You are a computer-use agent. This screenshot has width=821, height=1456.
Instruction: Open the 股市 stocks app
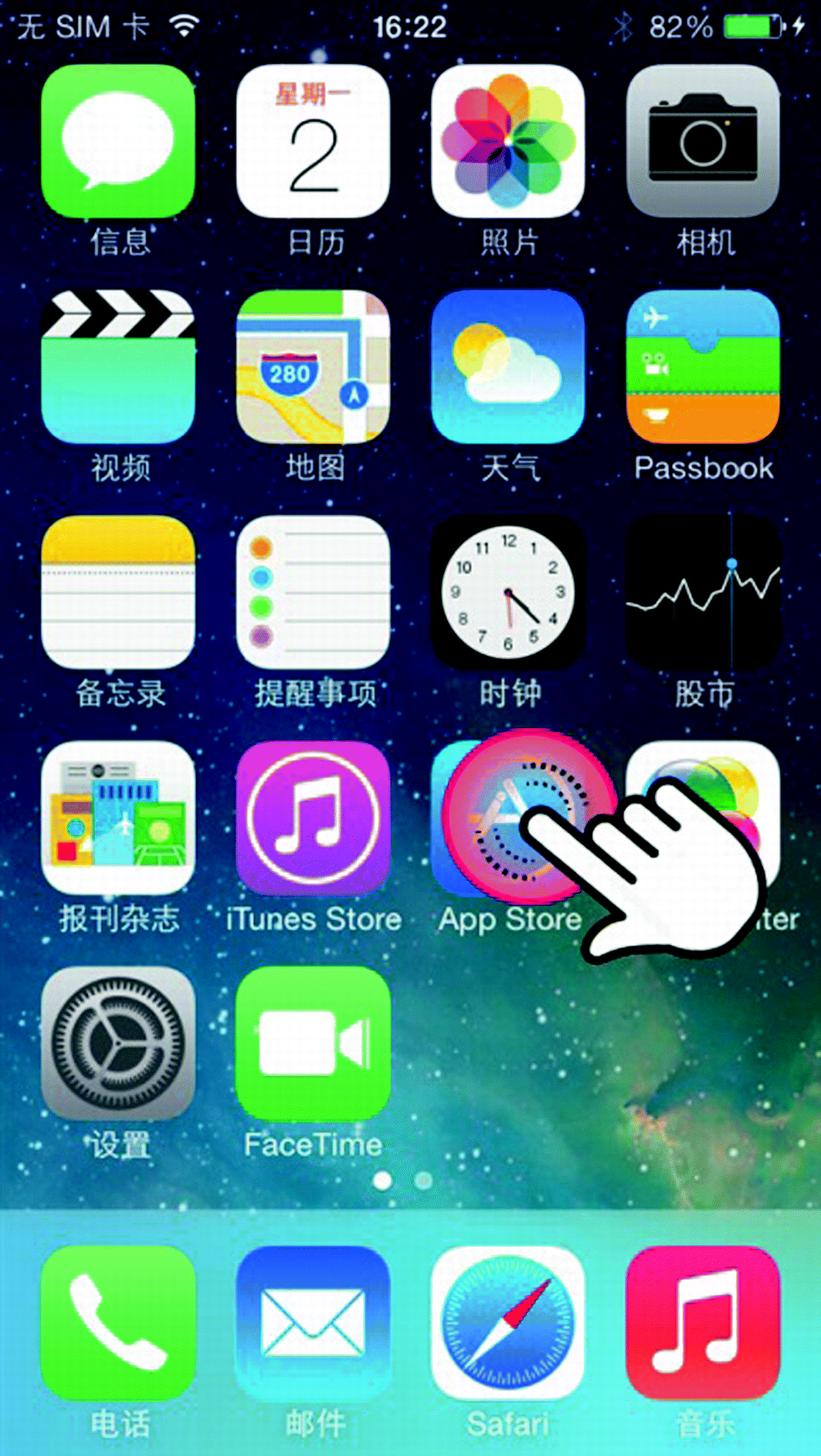(x=703, y=592)
